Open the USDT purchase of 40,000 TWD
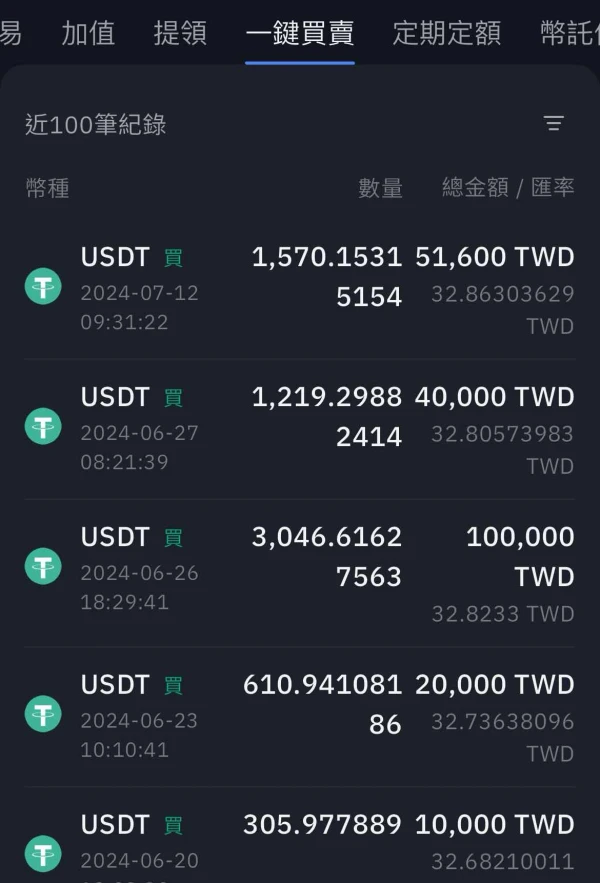This screenshot has height=883, width=600. (x=300, y=430)
